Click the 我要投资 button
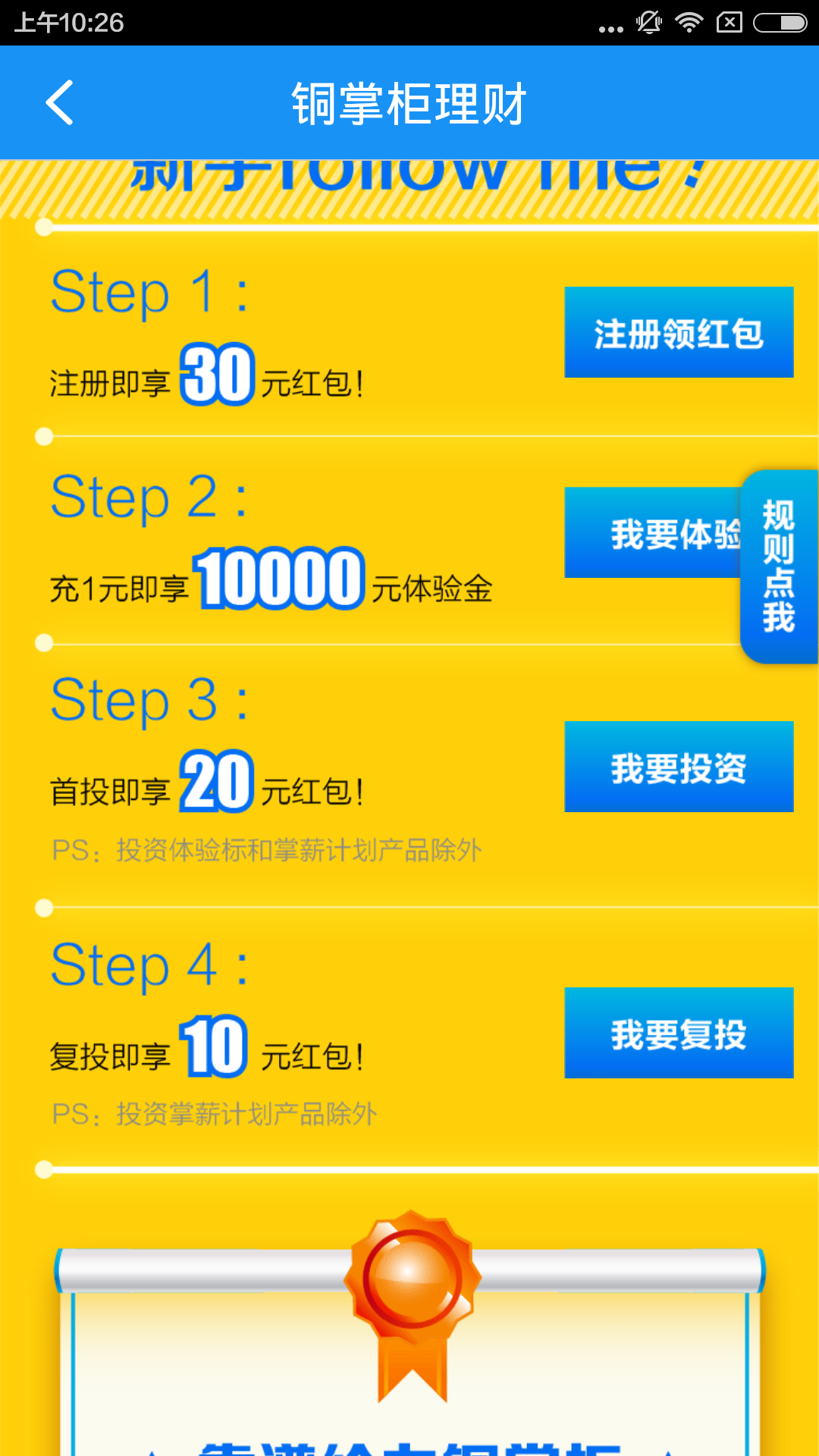819x1456 pixels. coord(679,766)
